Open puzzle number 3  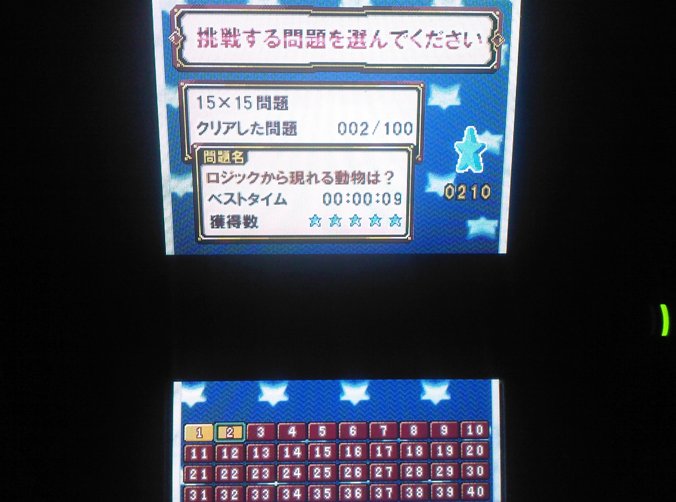[261, 433]
